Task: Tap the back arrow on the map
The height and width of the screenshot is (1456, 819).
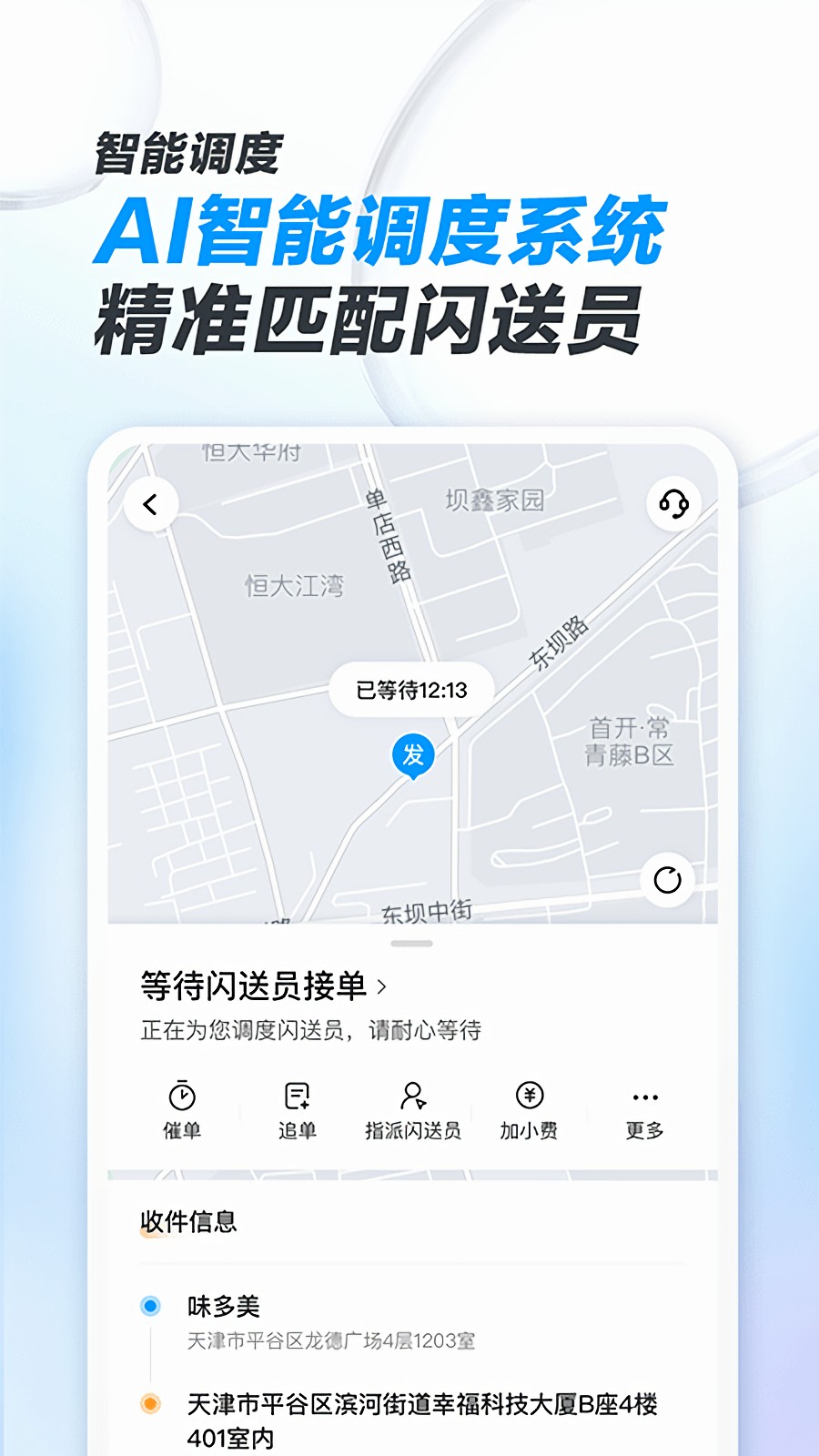Action: (151, 502)
